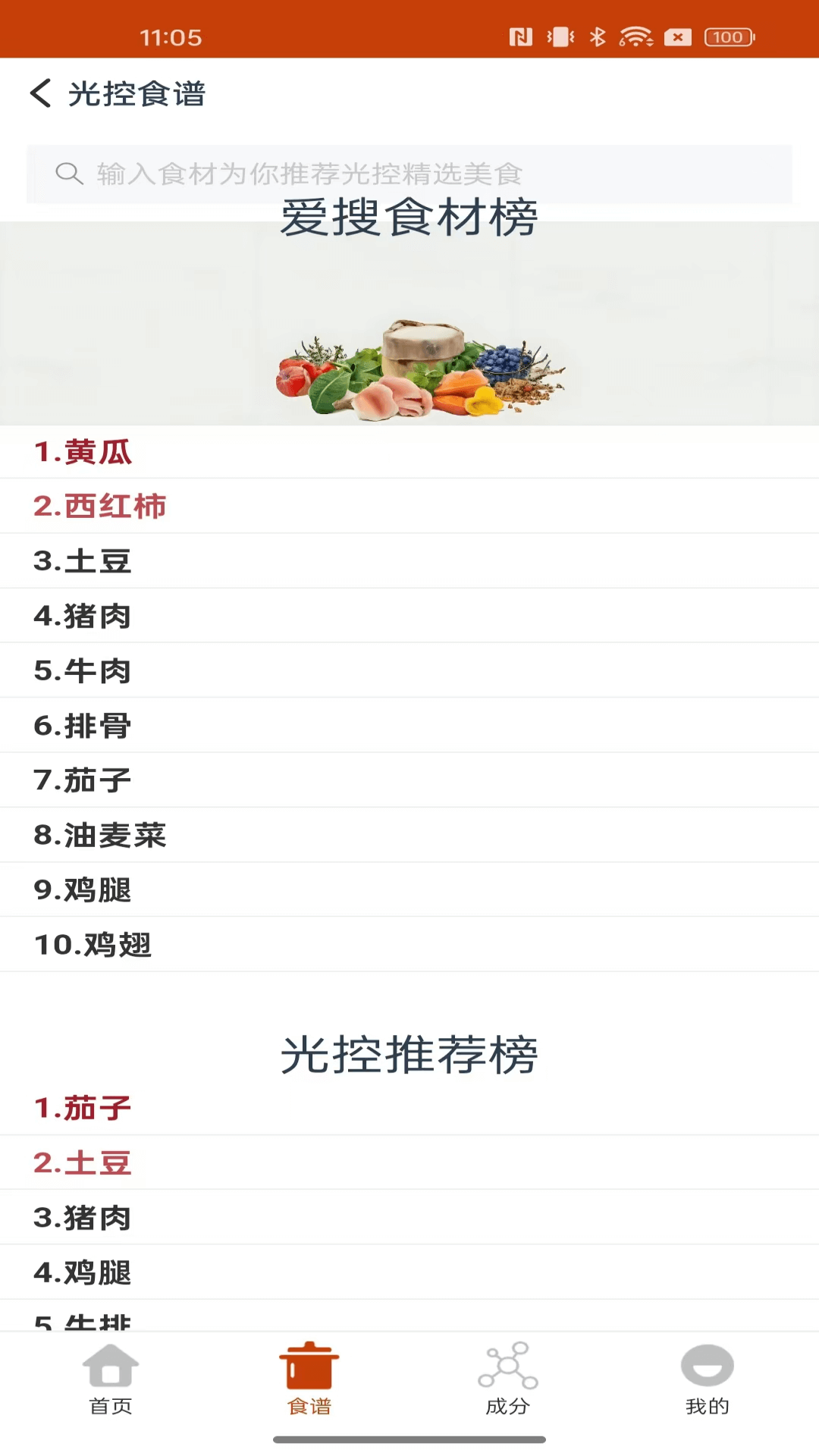The width and height of the screenshot is (819, 1456).
Task: Open 9.鸡腿 in 爱搜食材榜
Action: point(83,890)
